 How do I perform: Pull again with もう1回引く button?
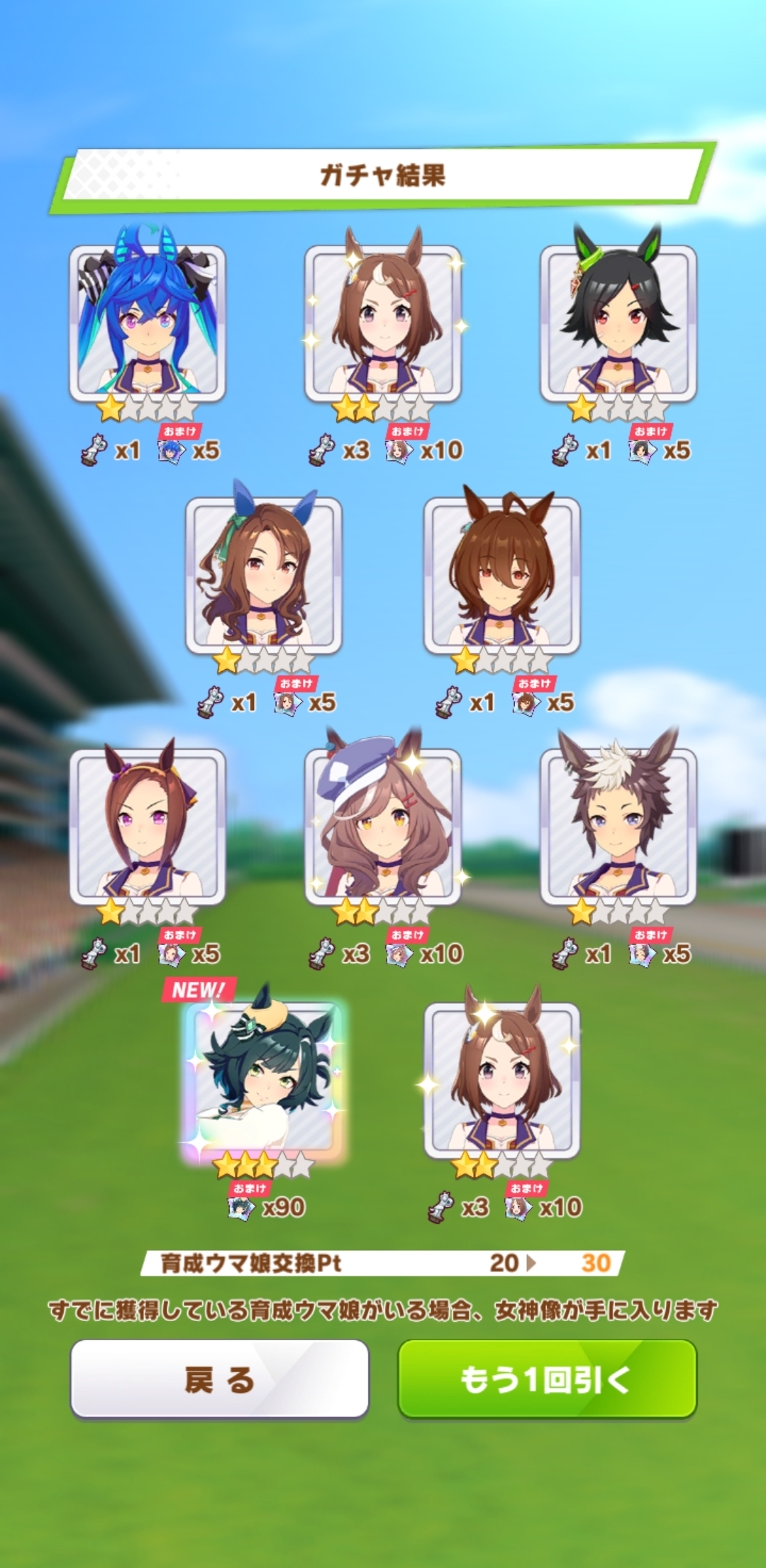[547, 1379]
